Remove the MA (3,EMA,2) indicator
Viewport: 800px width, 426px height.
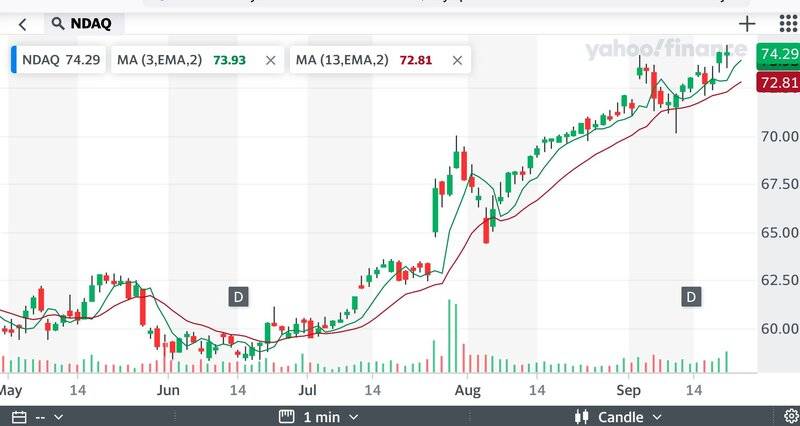(271, 60)
